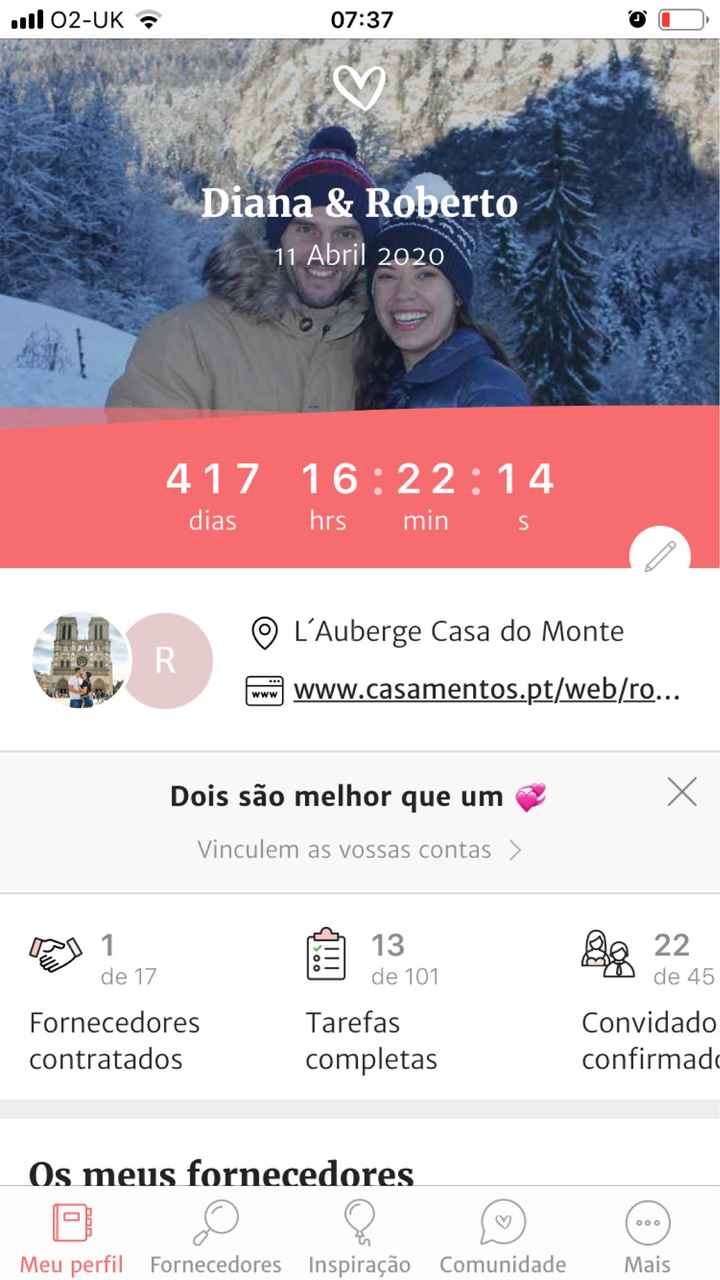Tap the Mais ellipsis icon
This screenshot has height=1280, width=720.
point(647,1221)
